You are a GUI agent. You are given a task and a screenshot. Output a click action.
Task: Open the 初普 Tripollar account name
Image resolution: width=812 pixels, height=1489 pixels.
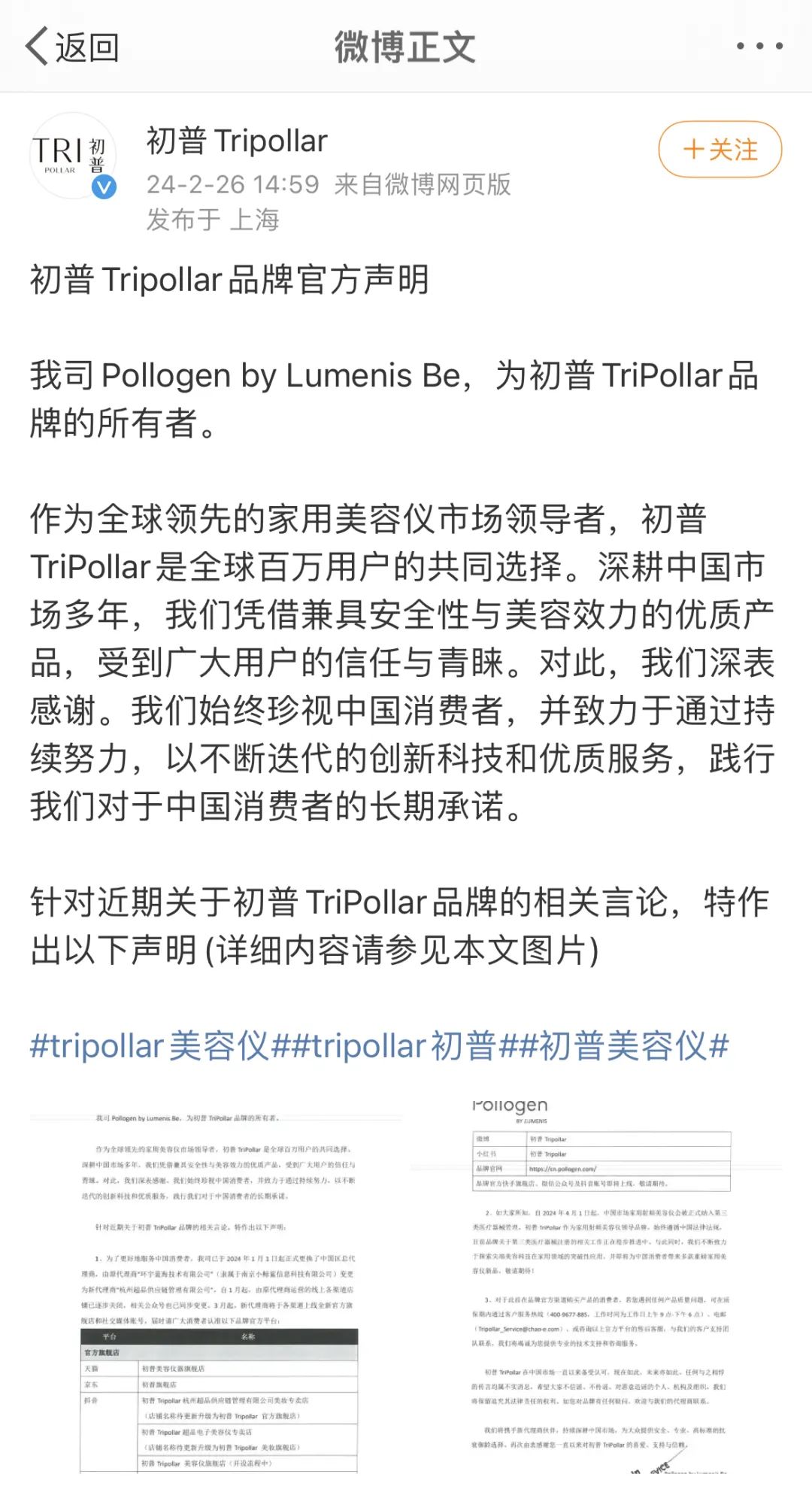coord(237,141)
